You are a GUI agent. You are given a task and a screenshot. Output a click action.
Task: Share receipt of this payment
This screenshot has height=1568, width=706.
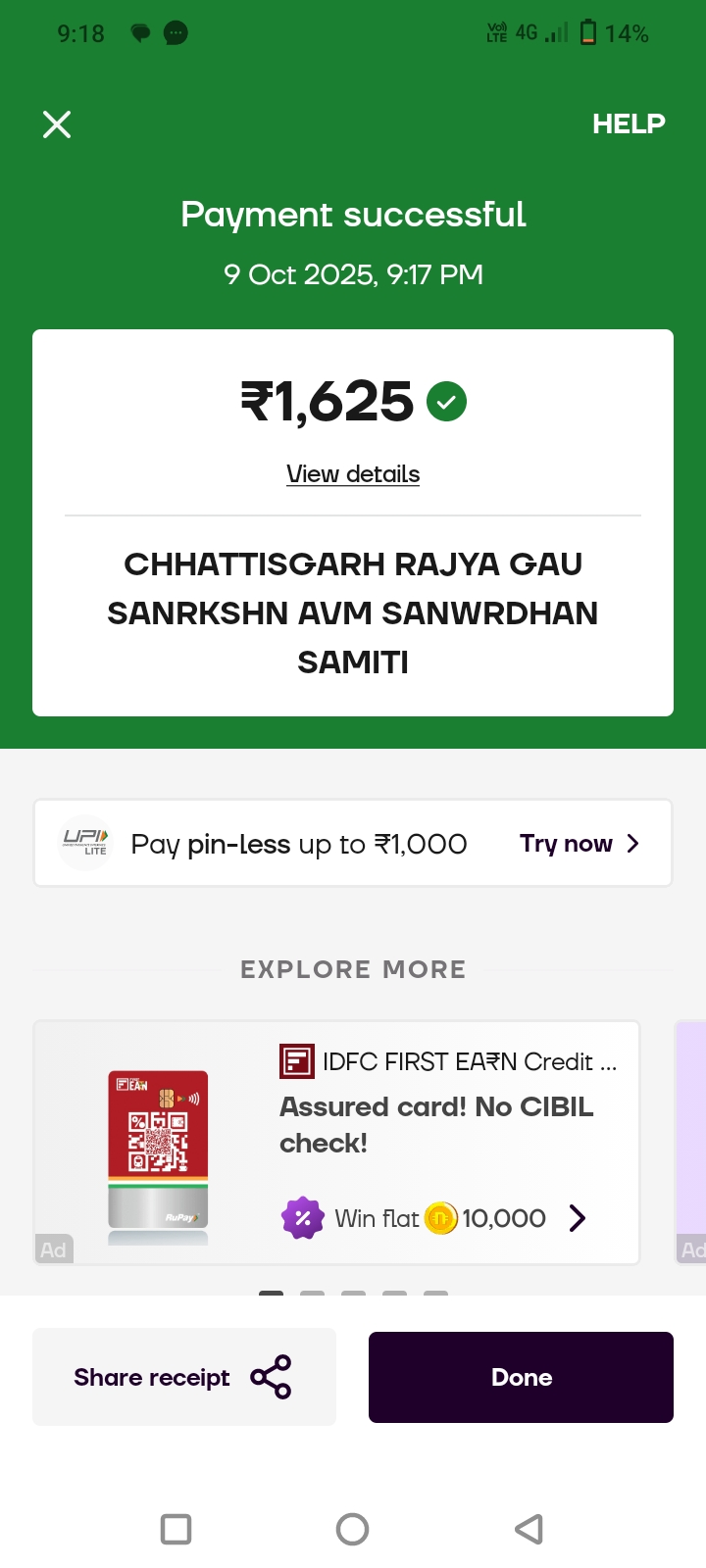click(183, 1377)
